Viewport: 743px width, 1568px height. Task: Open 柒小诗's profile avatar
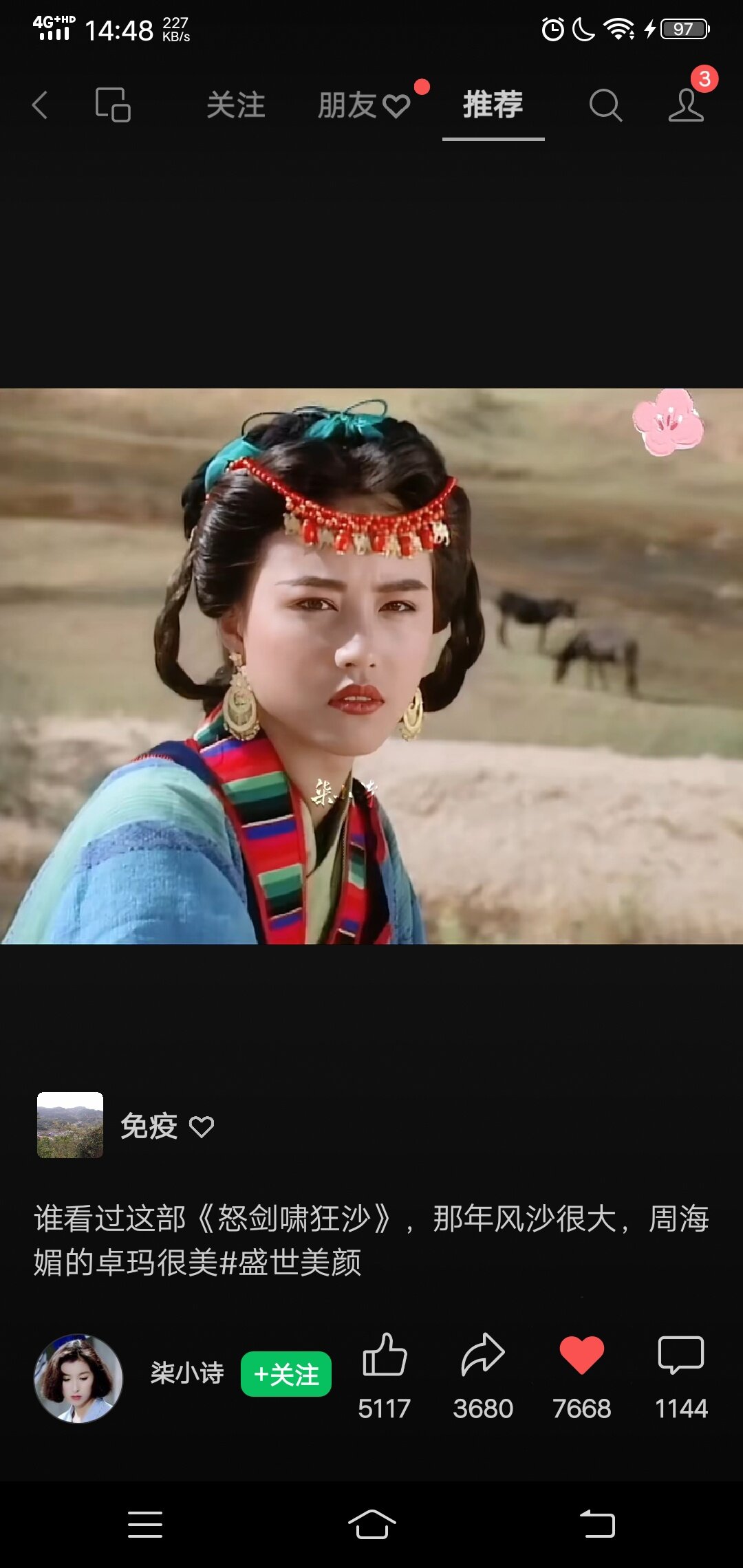pos(78,1378)
